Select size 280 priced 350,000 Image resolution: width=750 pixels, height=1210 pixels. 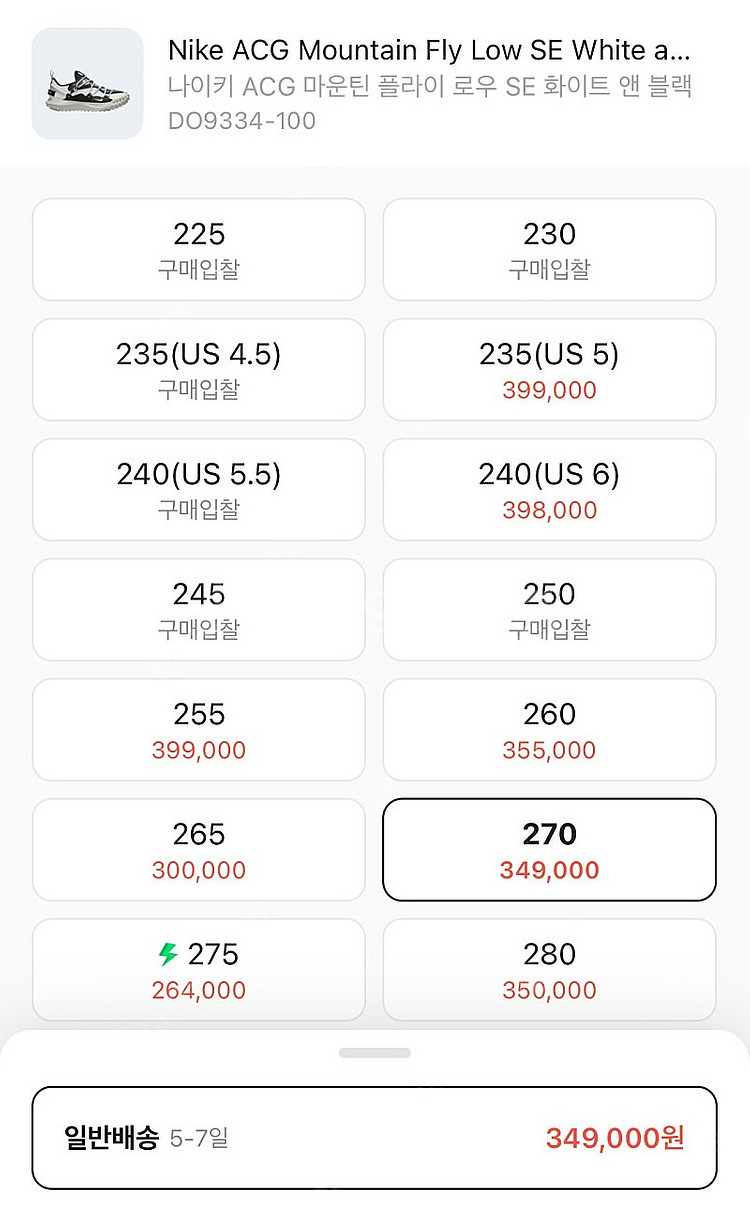click(549, 970)
